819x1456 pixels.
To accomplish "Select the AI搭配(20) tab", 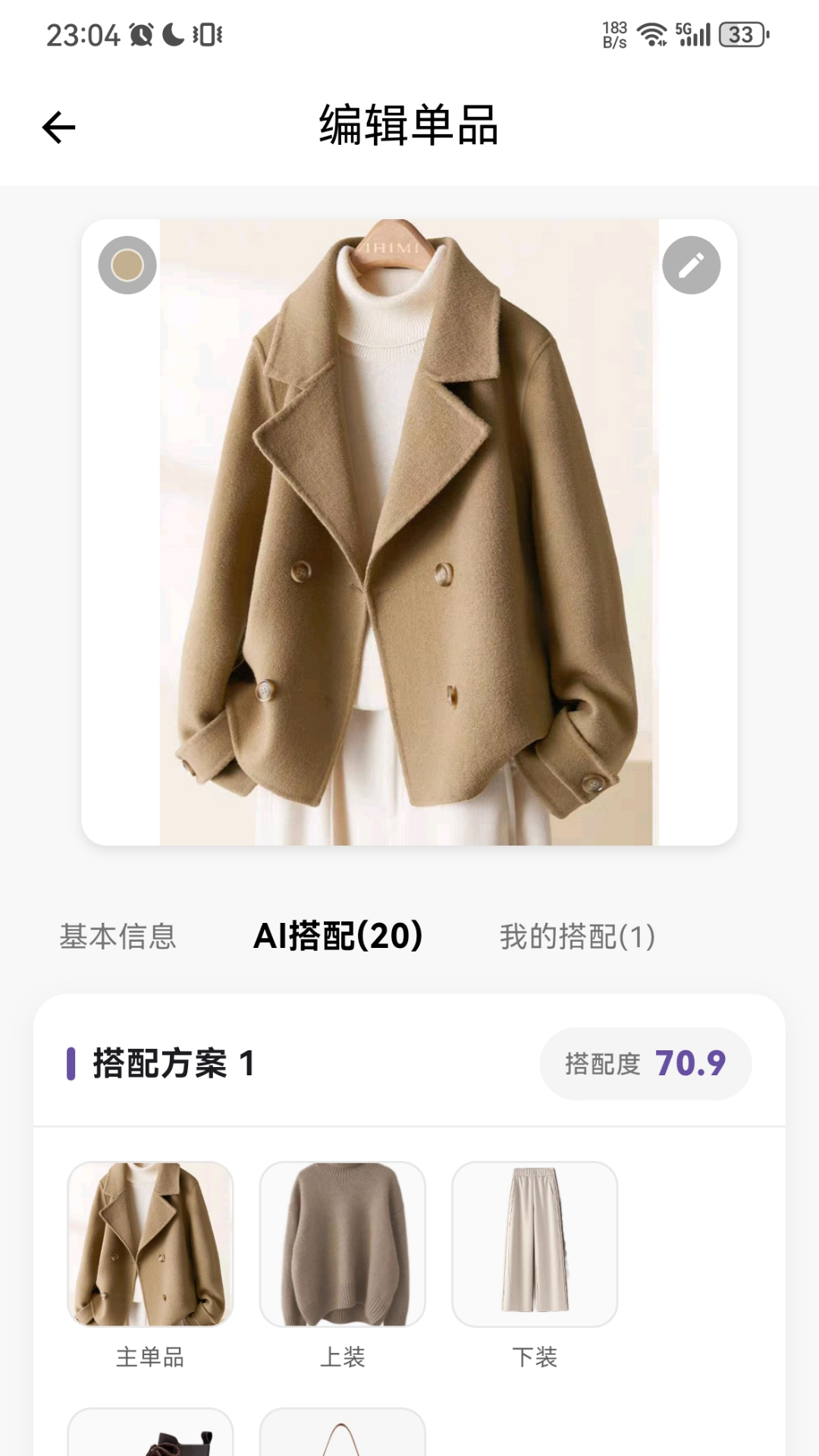I will [340, 937].
